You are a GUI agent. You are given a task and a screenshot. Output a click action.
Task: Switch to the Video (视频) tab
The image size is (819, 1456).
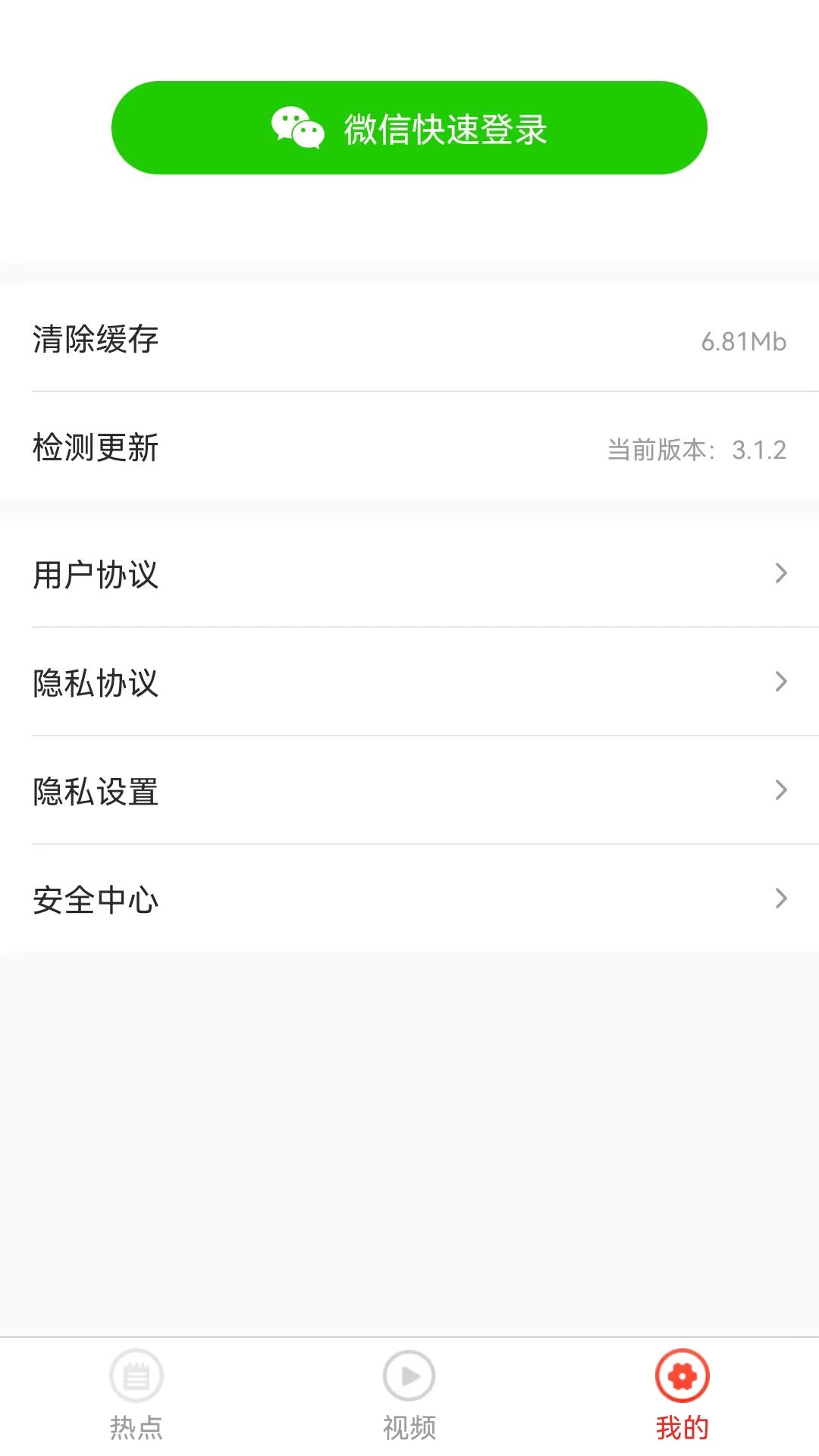[409, 1394]
